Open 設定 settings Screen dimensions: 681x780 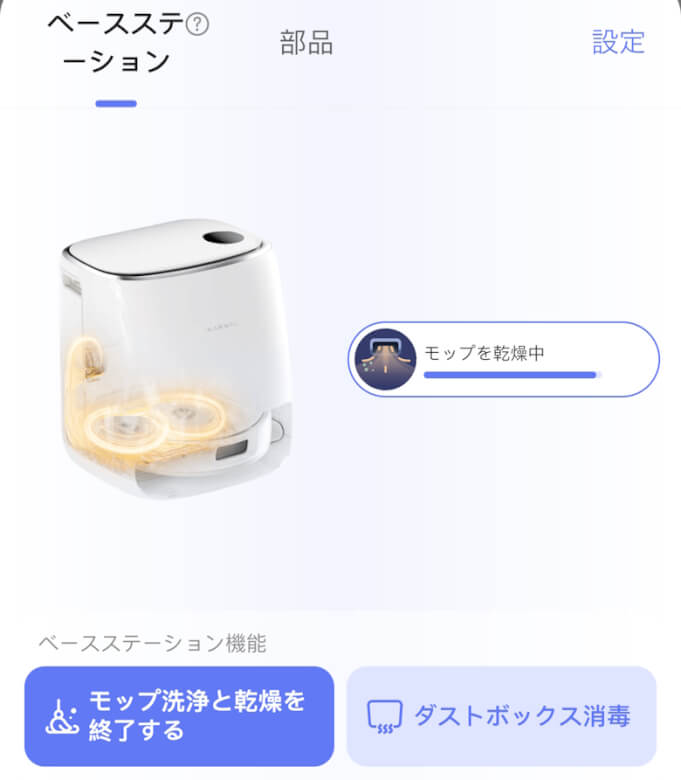click(618, 42)
